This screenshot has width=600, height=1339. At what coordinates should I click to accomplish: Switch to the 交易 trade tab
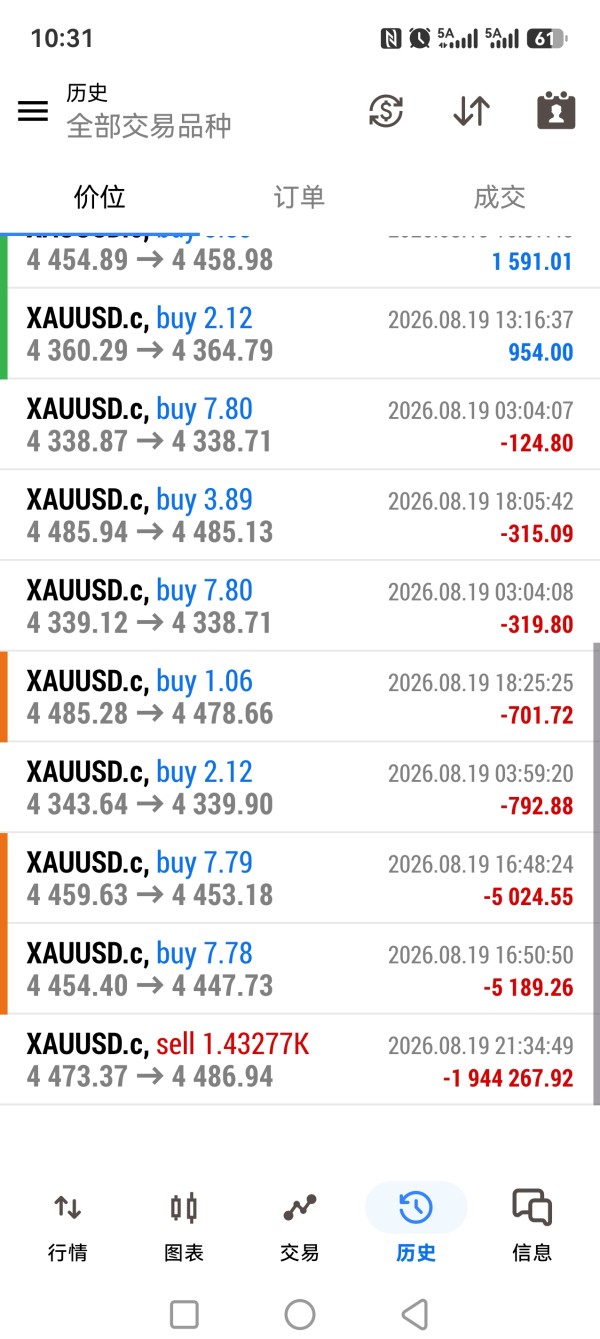[299, 1226]
